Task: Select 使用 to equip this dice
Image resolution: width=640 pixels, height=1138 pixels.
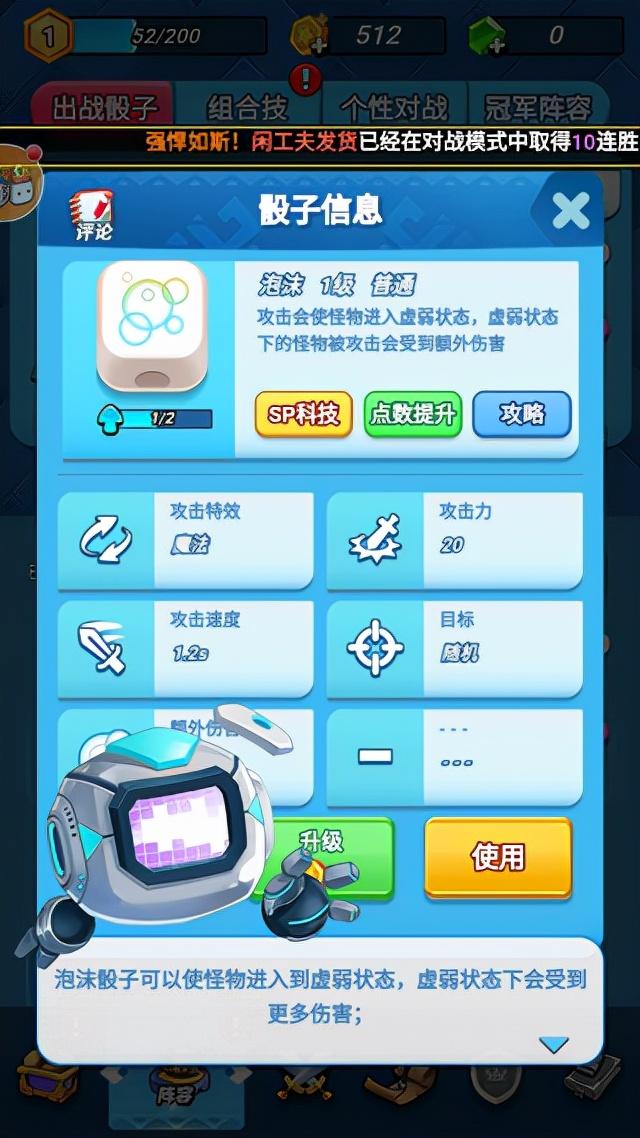Action: point(498,857)
